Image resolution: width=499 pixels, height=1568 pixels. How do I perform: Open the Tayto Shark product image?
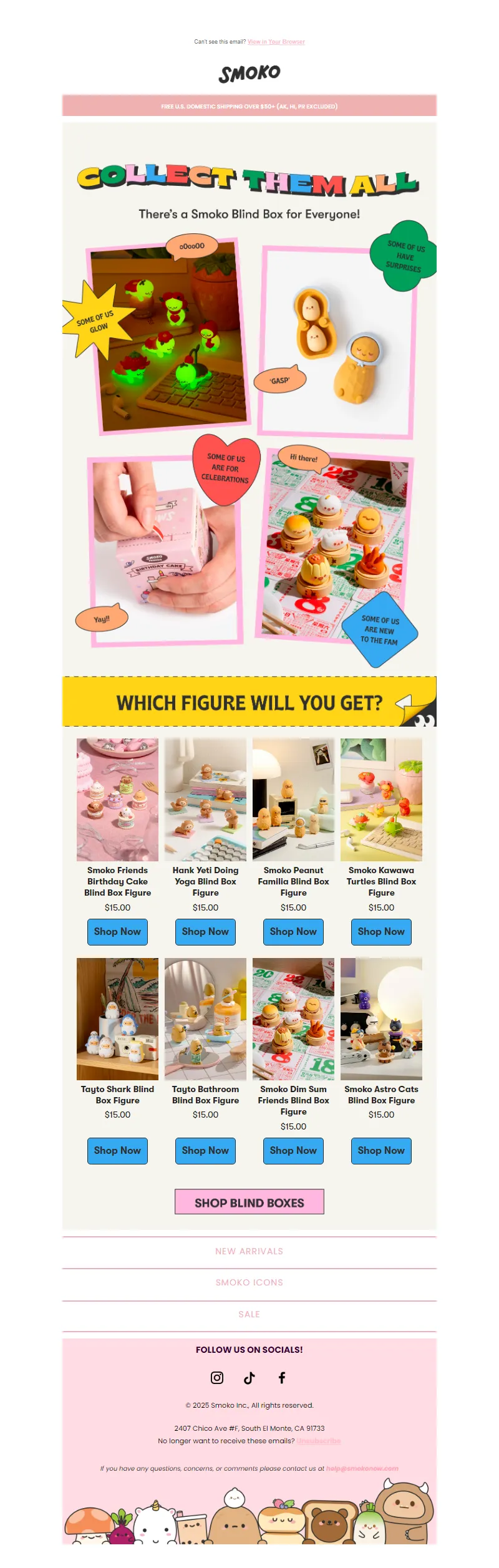pyautogui.click(x=117, y=1019)
